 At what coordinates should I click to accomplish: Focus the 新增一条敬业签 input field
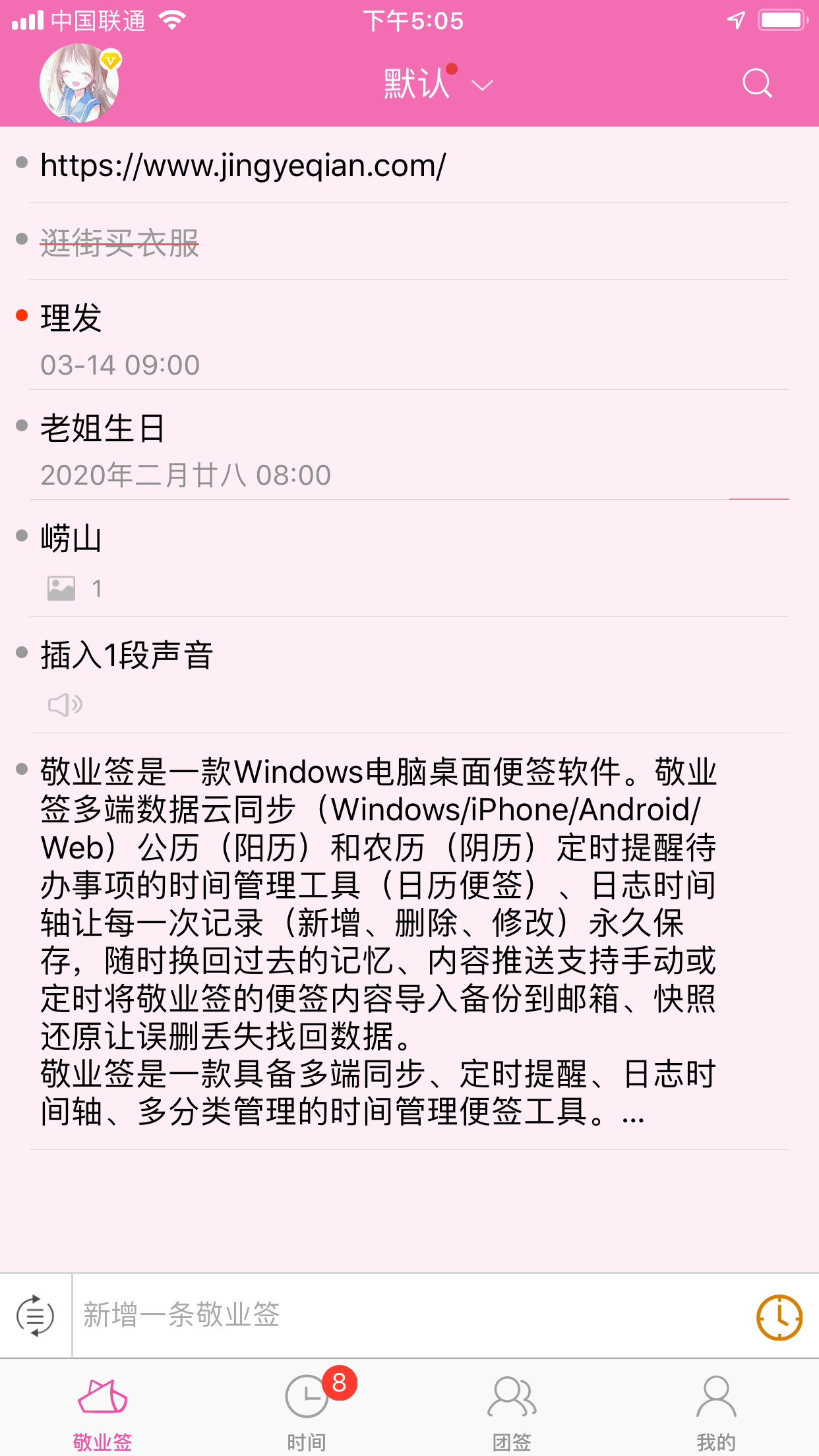click(409, 1315)
